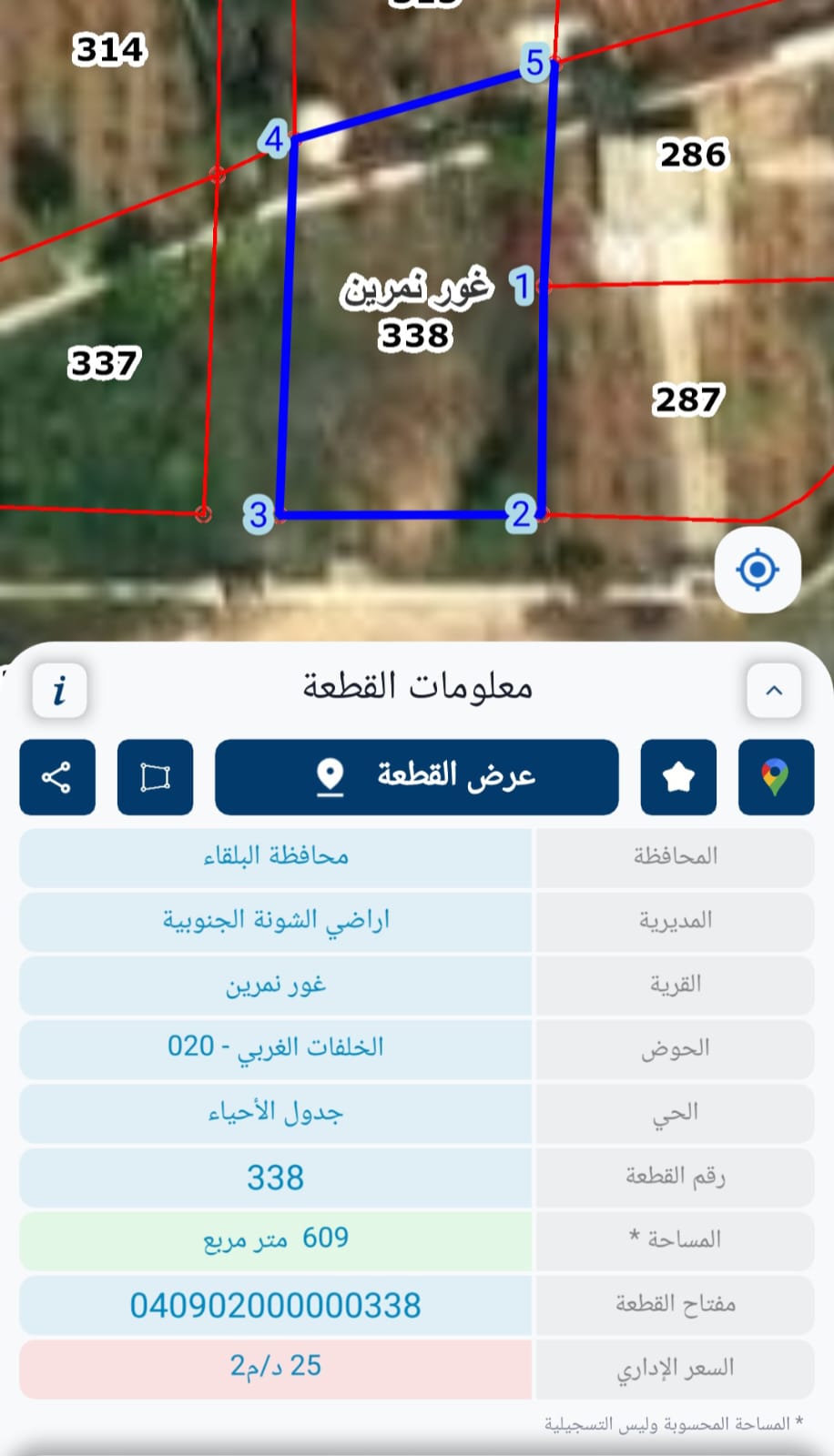834x1456 pixels.
Task: Add parcel 338 to favorites
Action: (x=678, y=777)
